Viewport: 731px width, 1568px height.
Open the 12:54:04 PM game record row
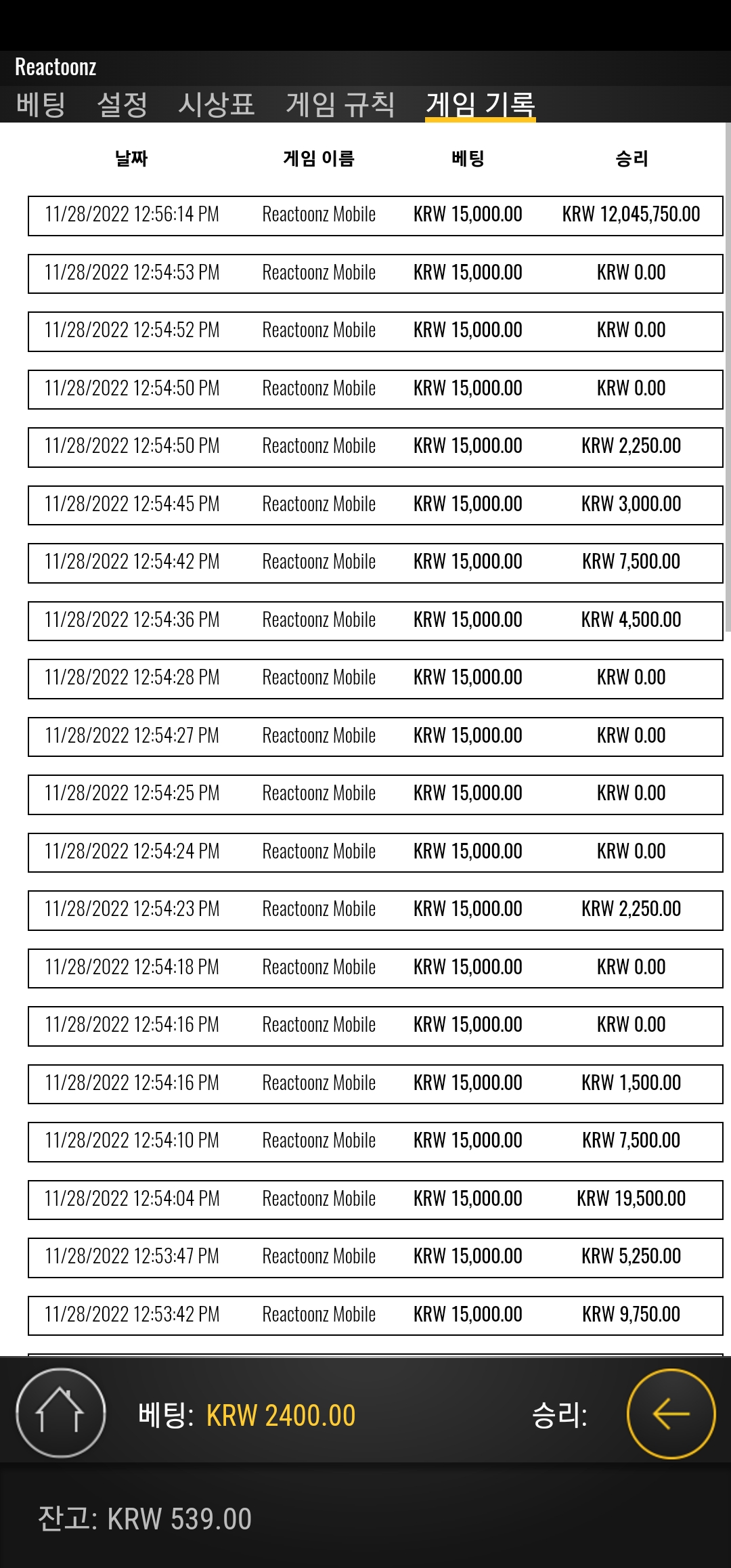pyautogui.click(x=376, y=1200)
